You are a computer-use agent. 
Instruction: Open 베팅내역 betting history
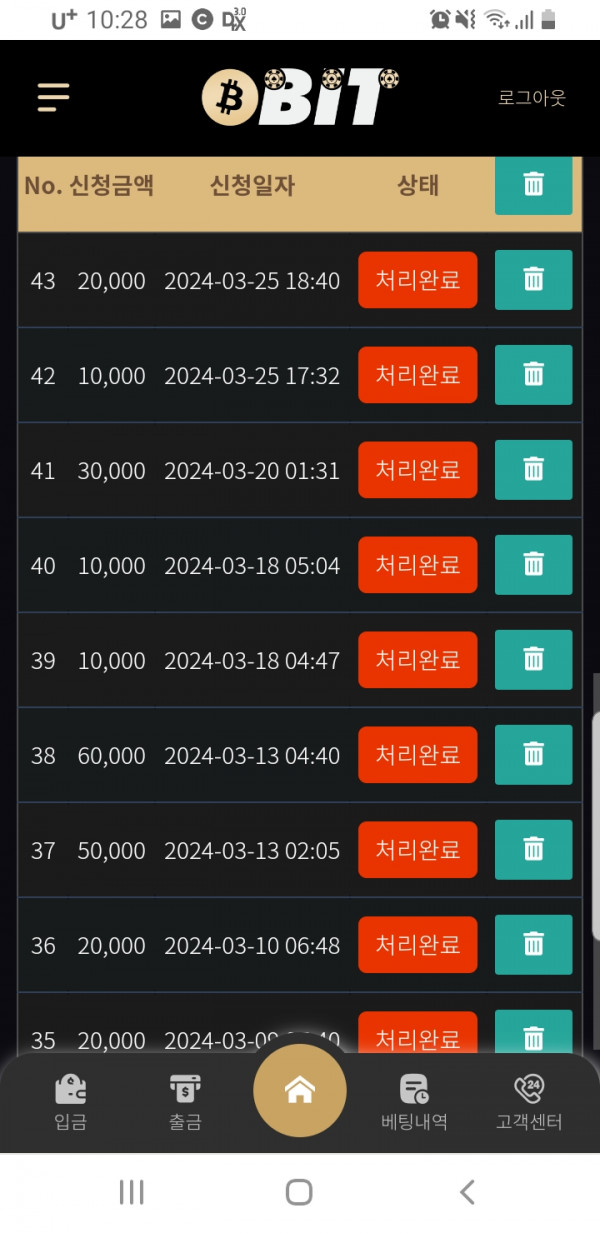pos(414,1102)
